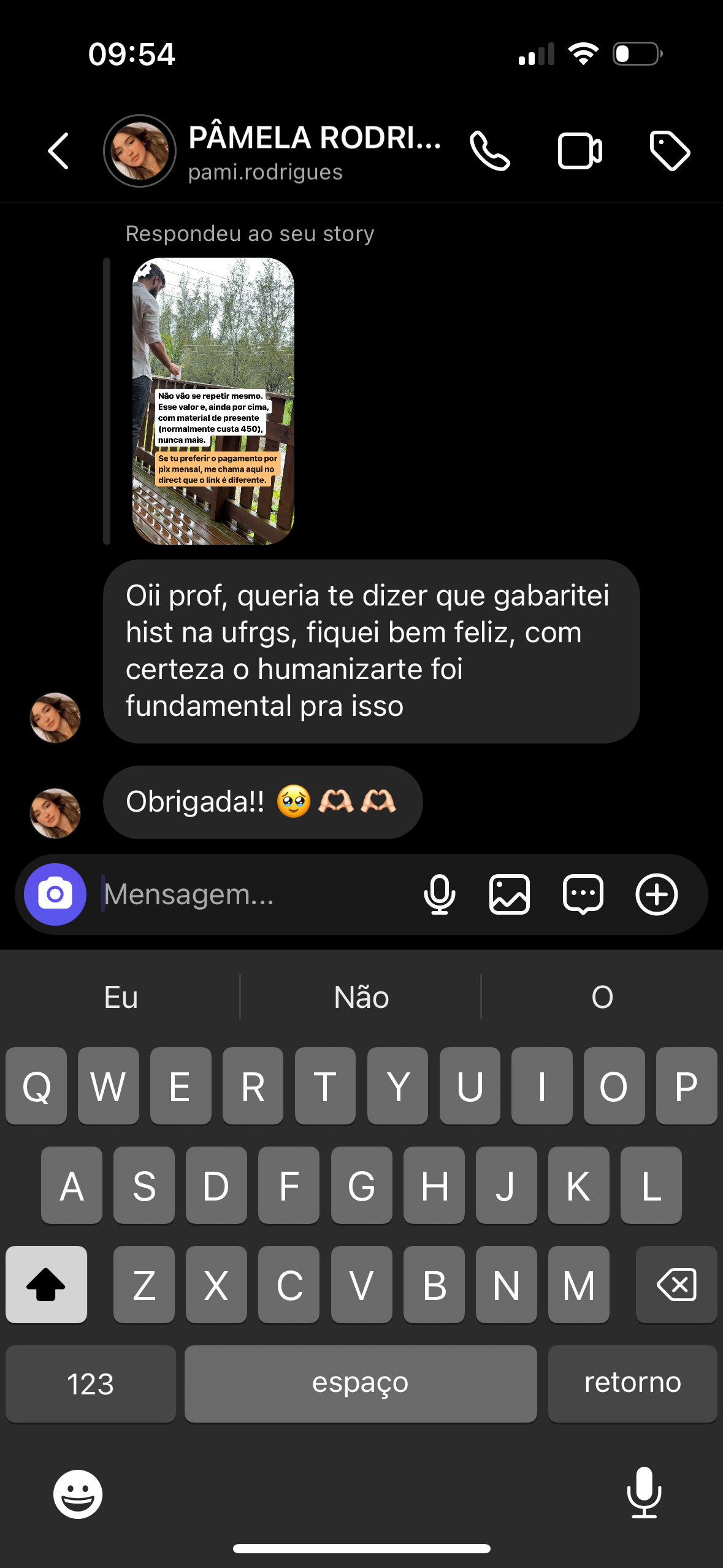Go back to the inbox
723x1568 pixels.
(58, 151)
